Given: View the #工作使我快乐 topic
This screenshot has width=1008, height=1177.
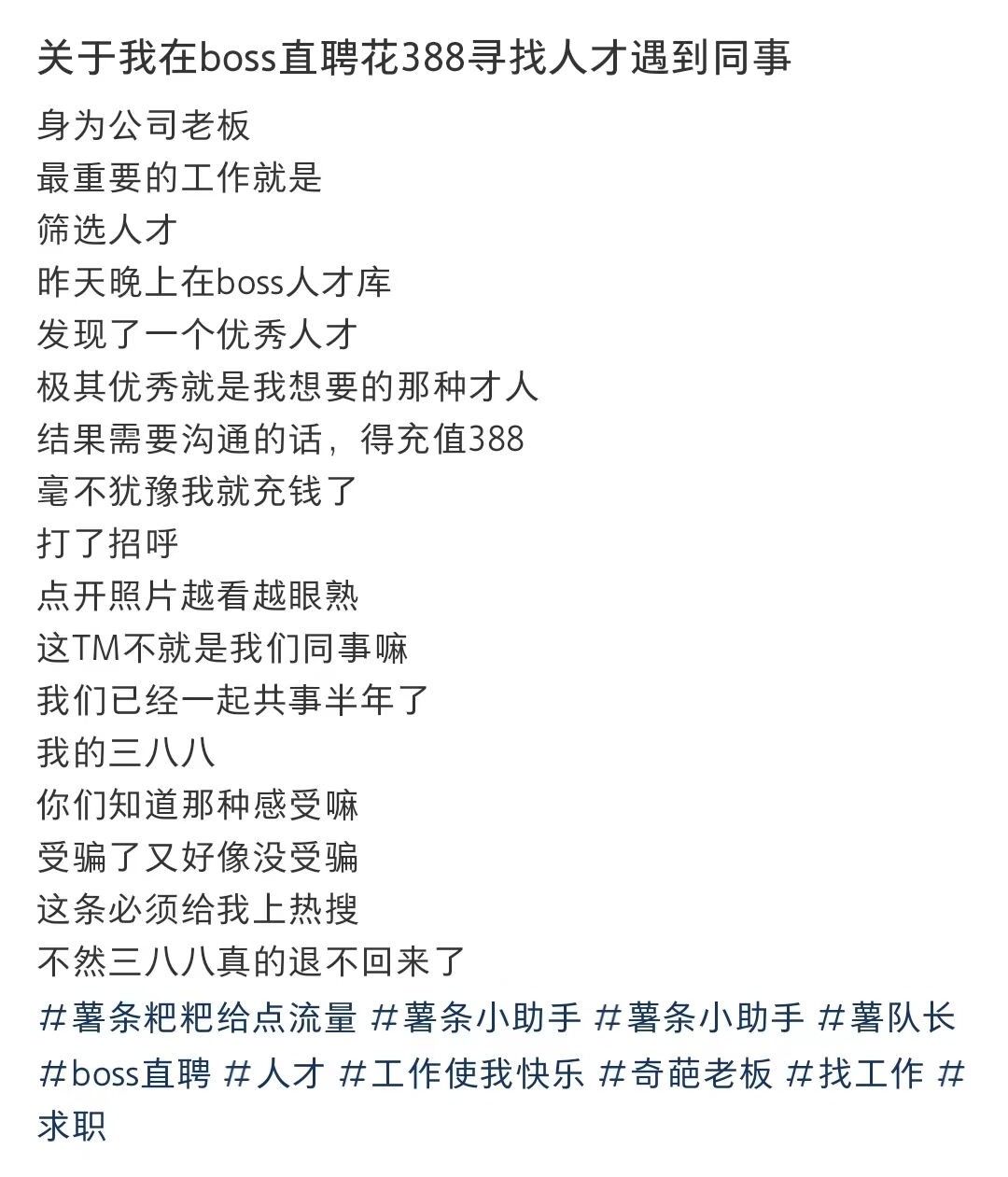Looking at the screenshot, I should [461, 1073].
